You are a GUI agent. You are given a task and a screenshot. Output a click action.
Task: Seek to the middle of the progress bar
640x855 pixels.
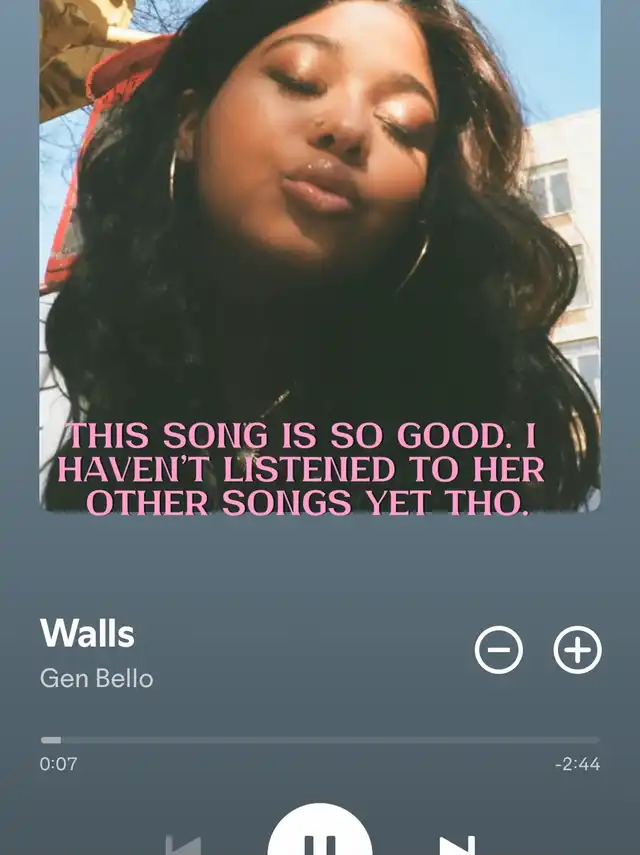tap(320, 740)
